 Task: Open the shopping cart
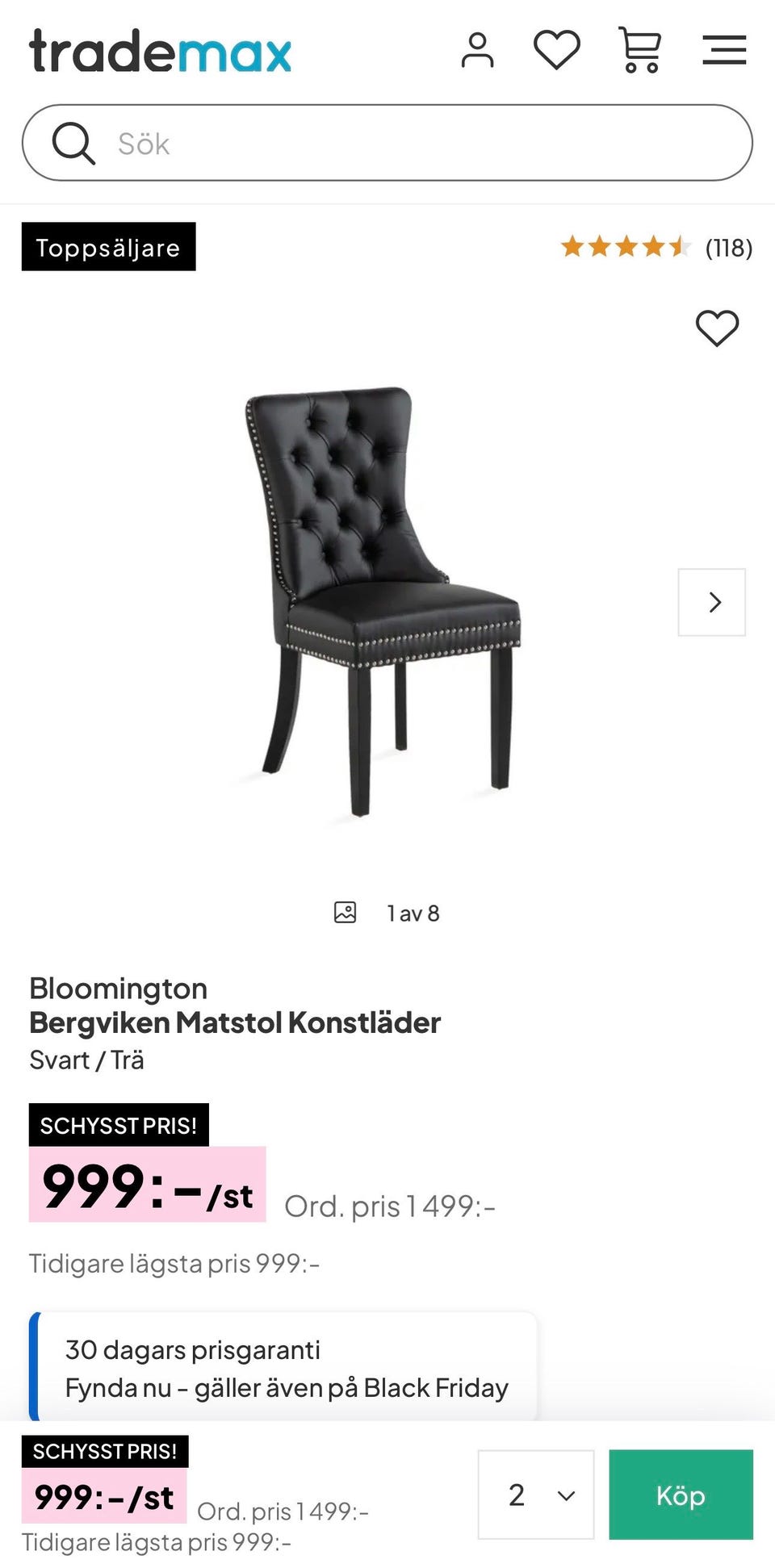pos(640,50)
